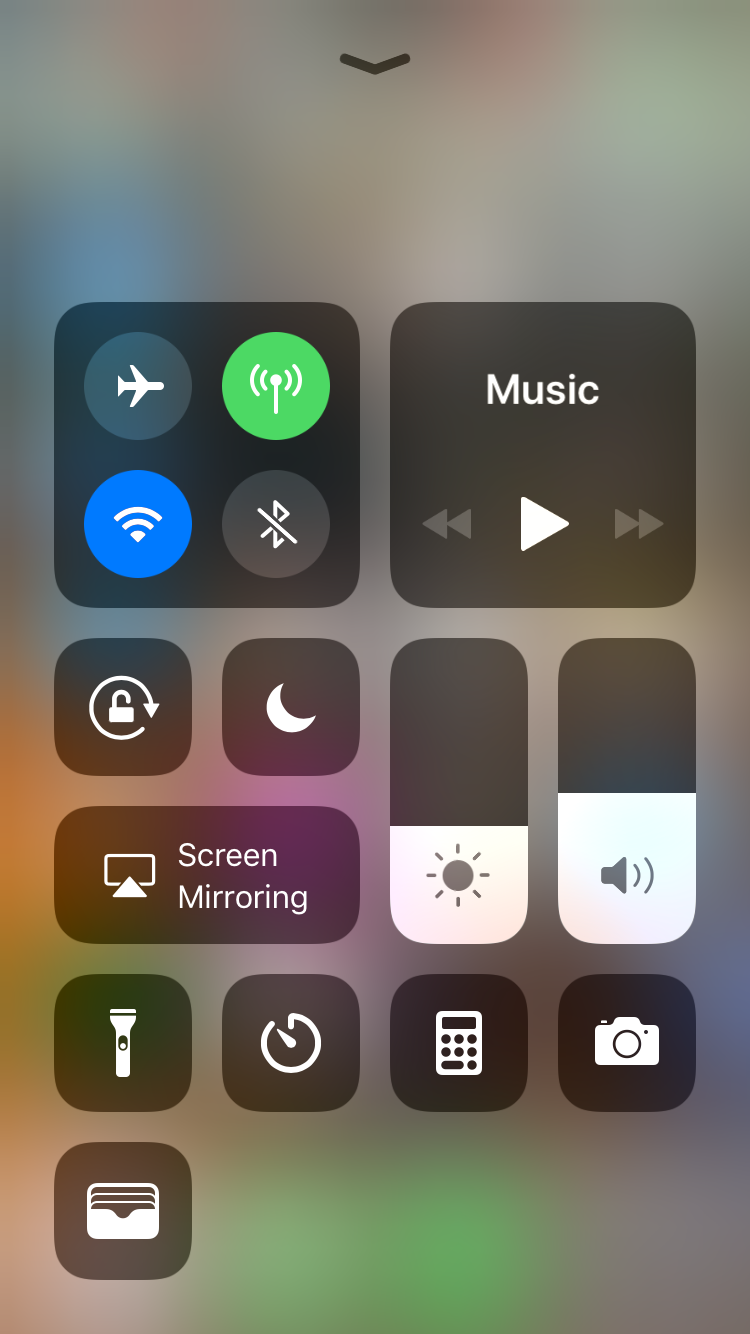The image size is (750, 1334).
Task: Dismiss Control Center with the chevron
Action: pos(375,63)
